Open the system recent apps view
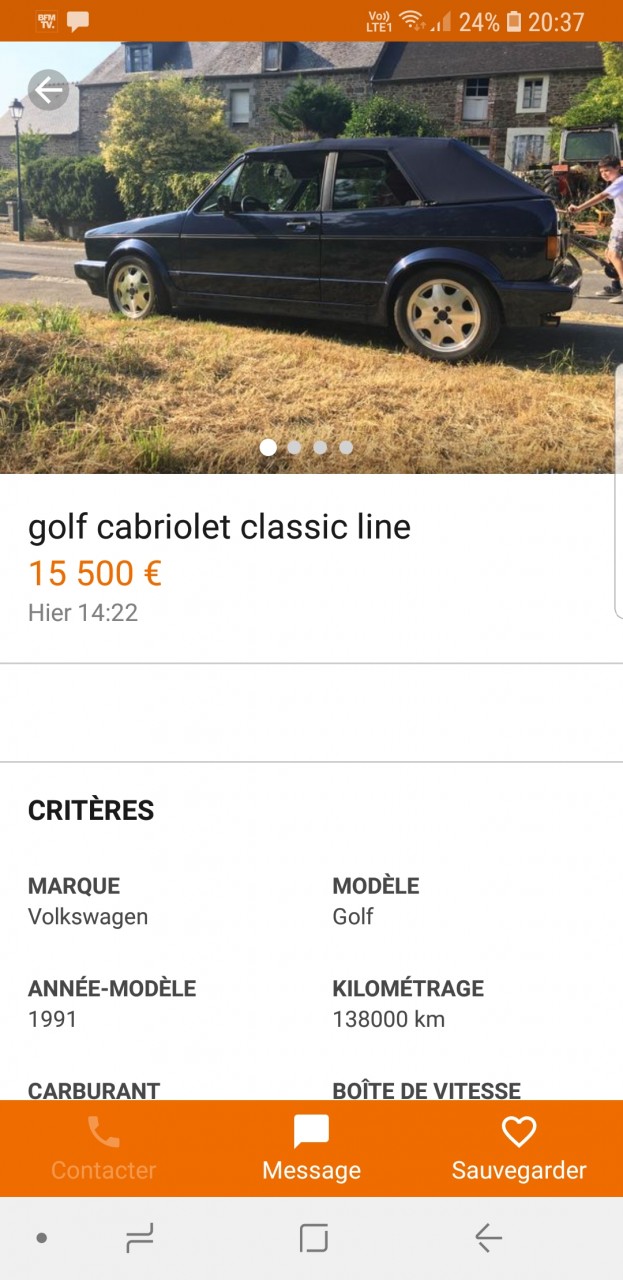Image resolution: width=623 pixels, height=1280 pixels. point(140,1239)
